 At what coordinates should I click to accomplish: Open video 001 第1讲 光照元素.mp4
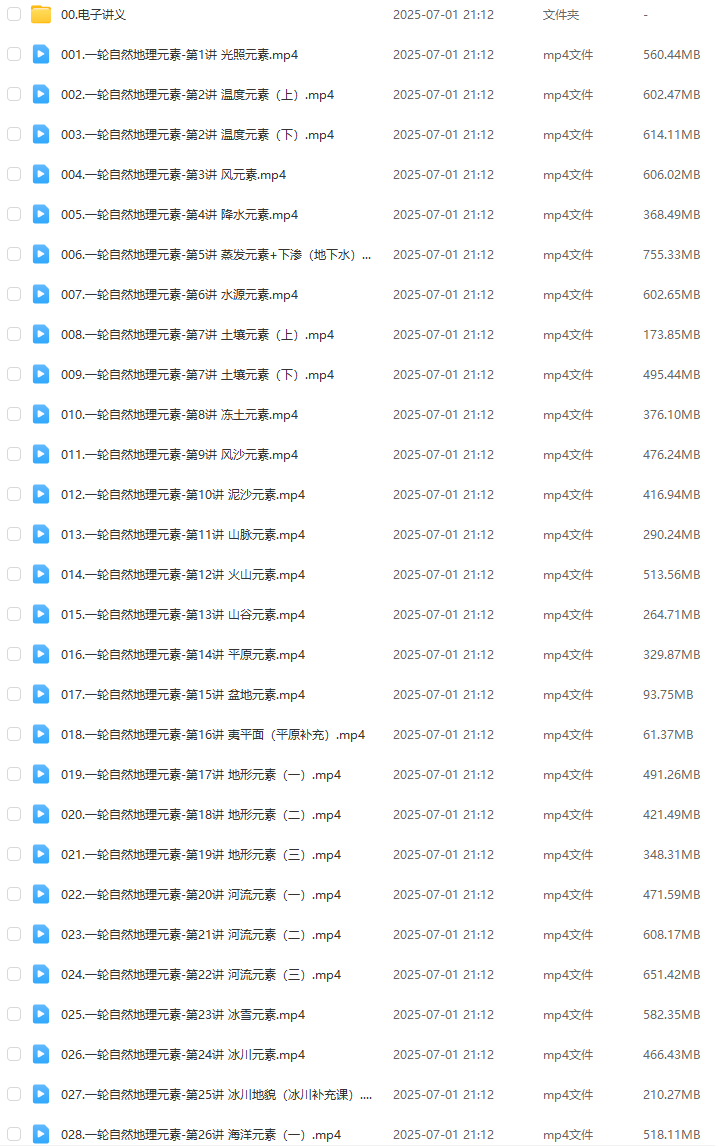[x=178, y=55]
